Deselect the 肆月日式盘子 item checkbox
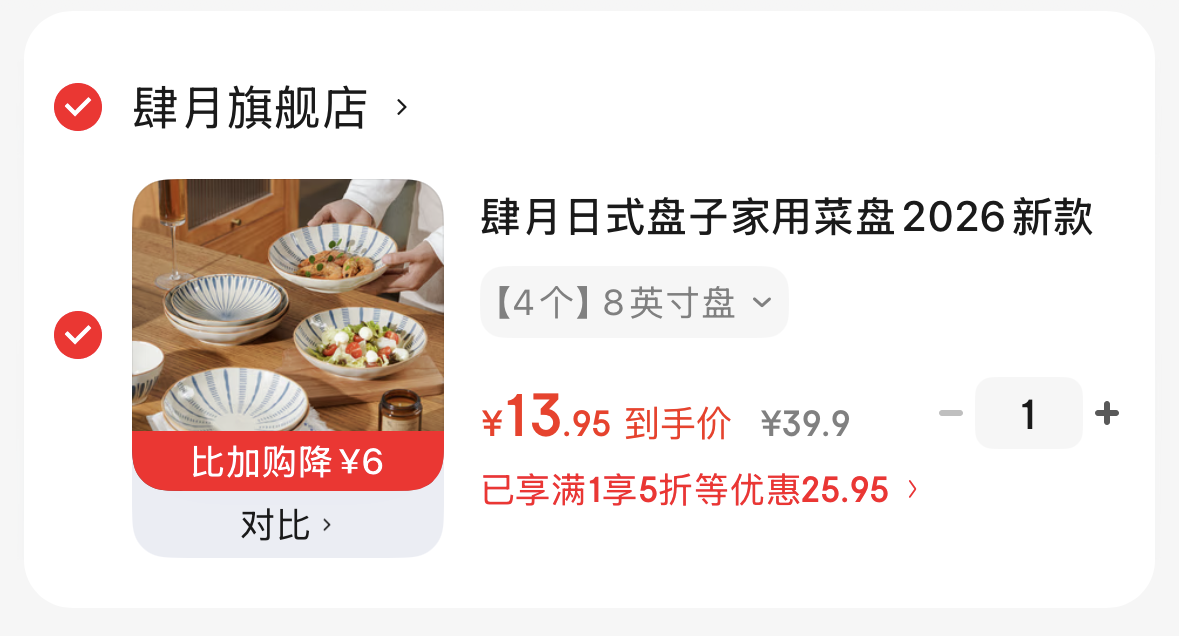 [78, 335]
